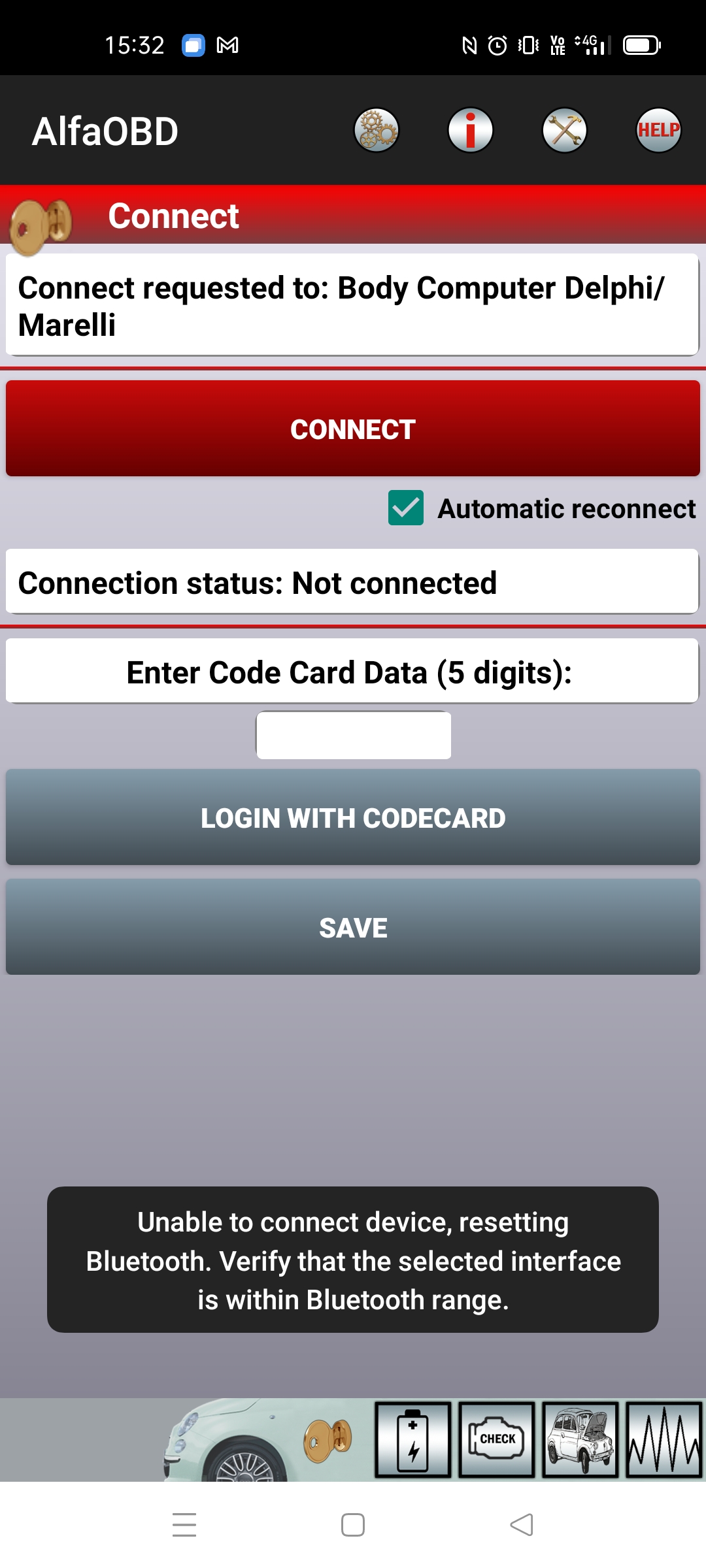Tap LOGIN WITH CODECARD

coord(353,817)
